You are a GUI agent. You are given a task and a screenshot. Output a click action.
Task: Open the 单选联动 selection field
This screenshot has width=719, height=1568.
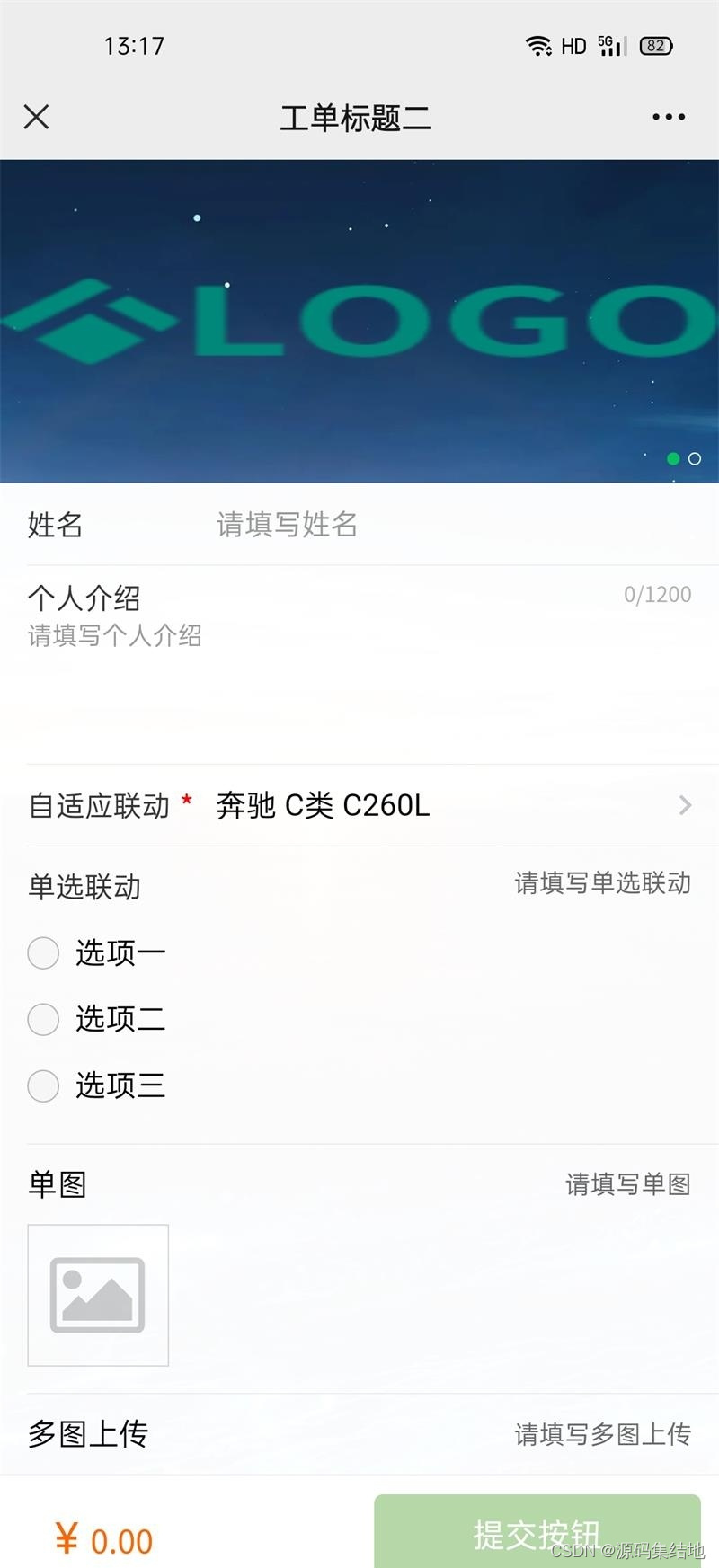pos(600,884)
